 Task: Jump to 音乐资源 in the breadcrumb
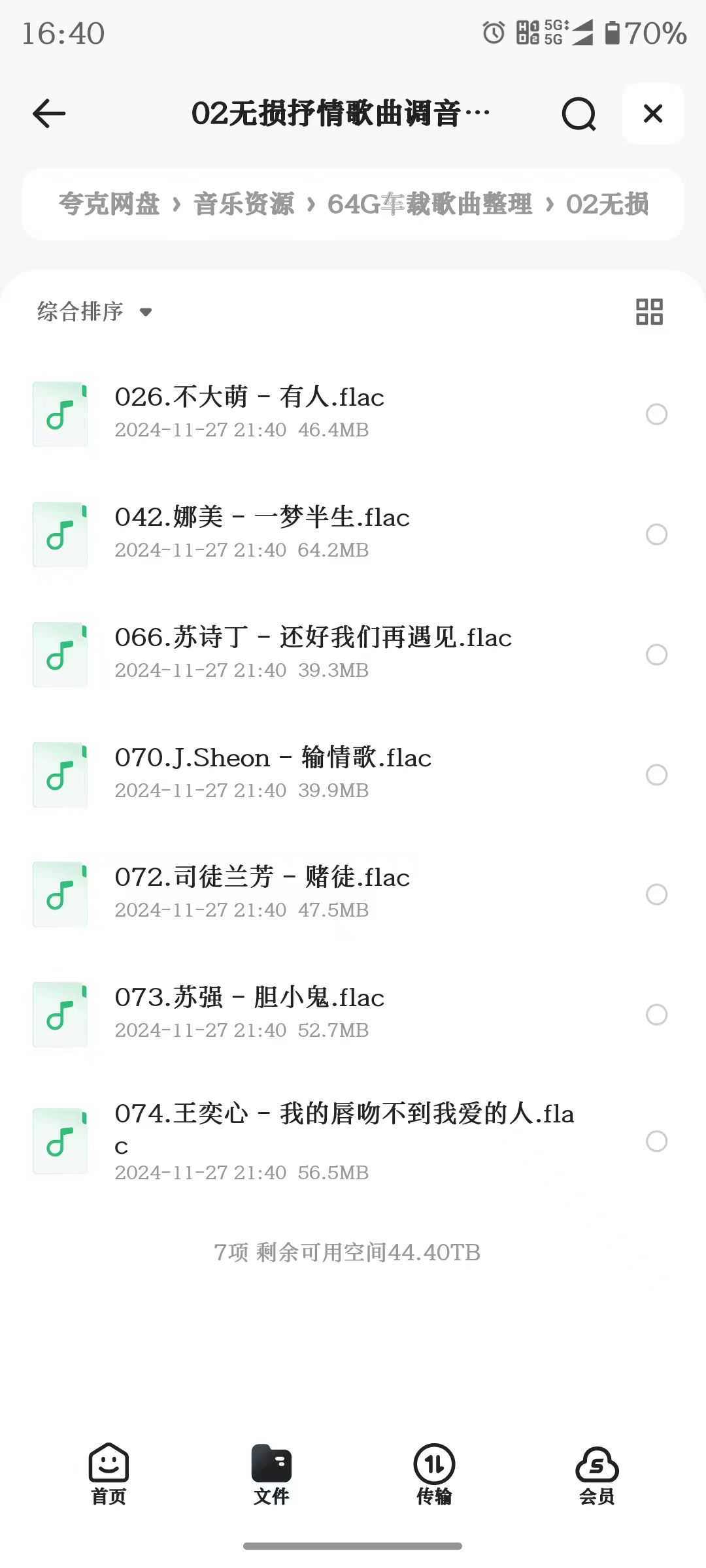coord(244,204)
